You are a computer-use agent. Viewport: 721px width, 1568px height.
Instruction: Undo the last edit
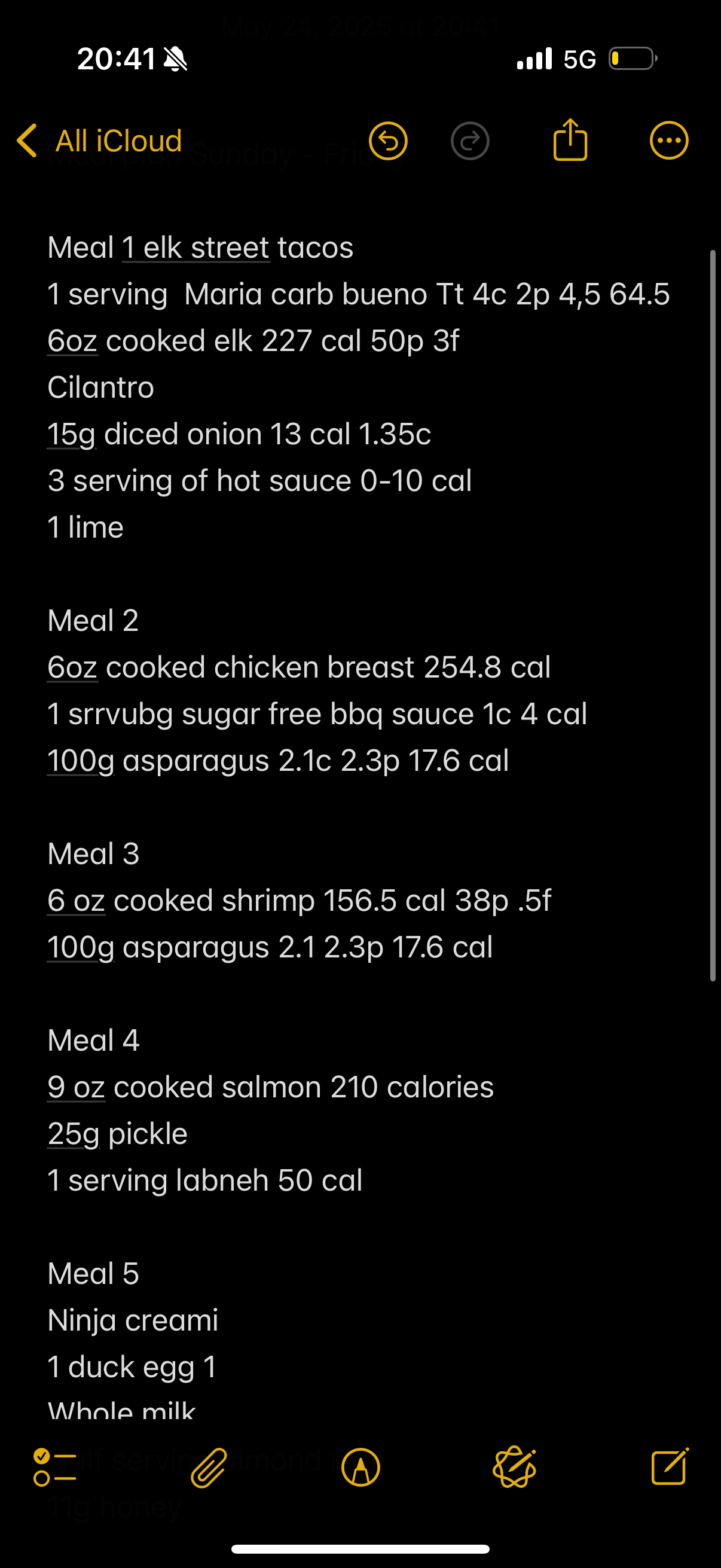(387, 141)
